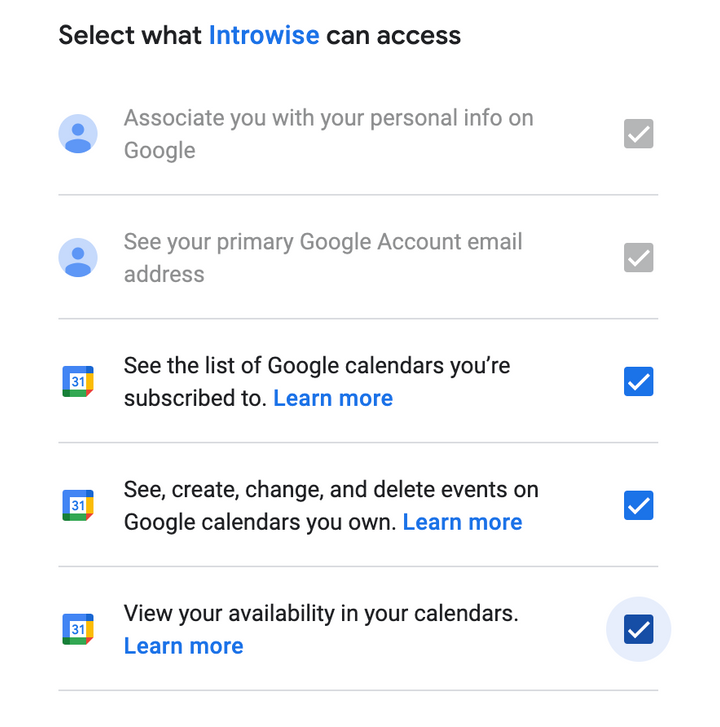The width and height of the screenshot is (720, 727).
Task: Open Learn more about viewing your availability
Action: tap(184, 646)
